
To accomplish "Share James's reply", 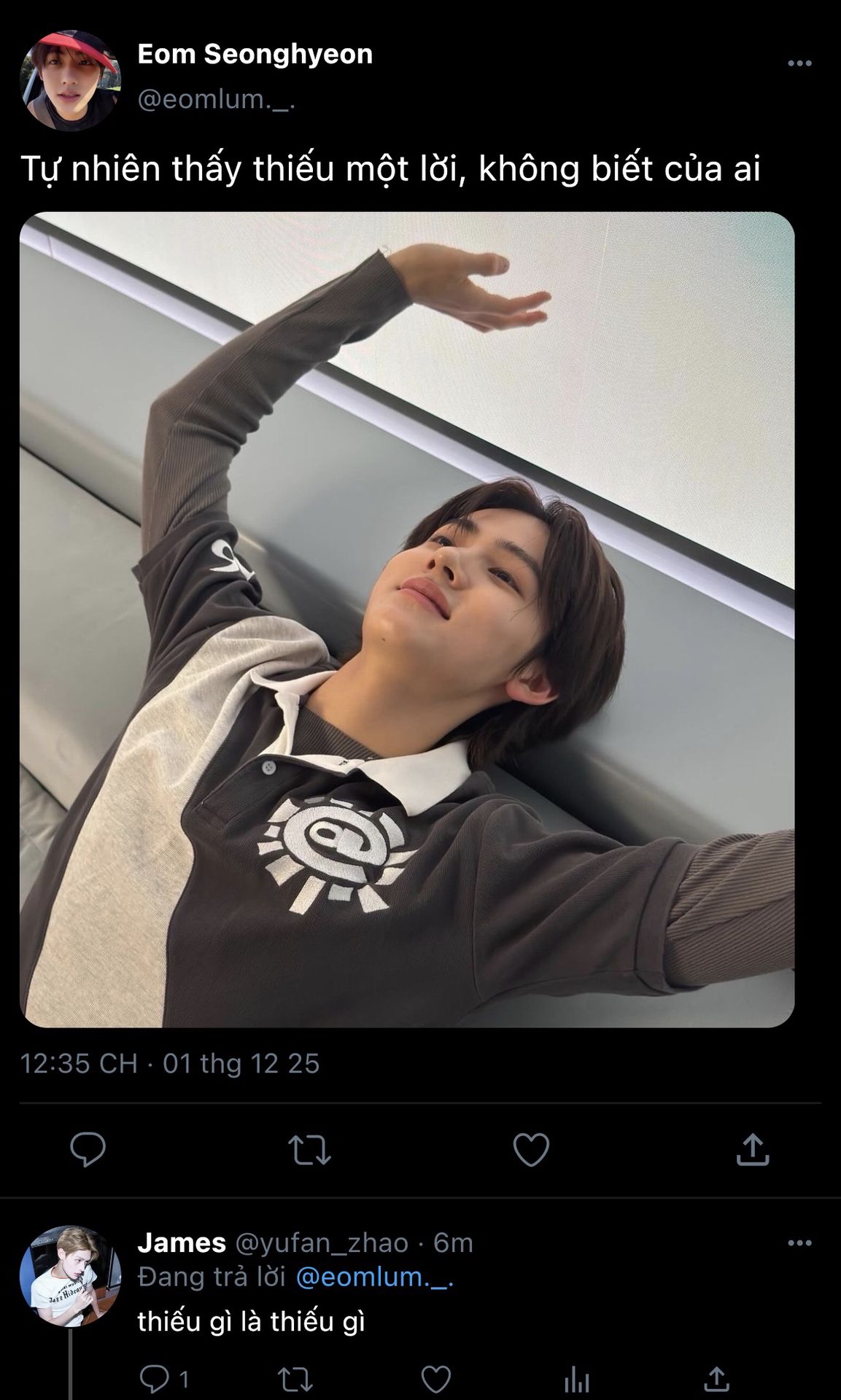I will pos(716,1379).
